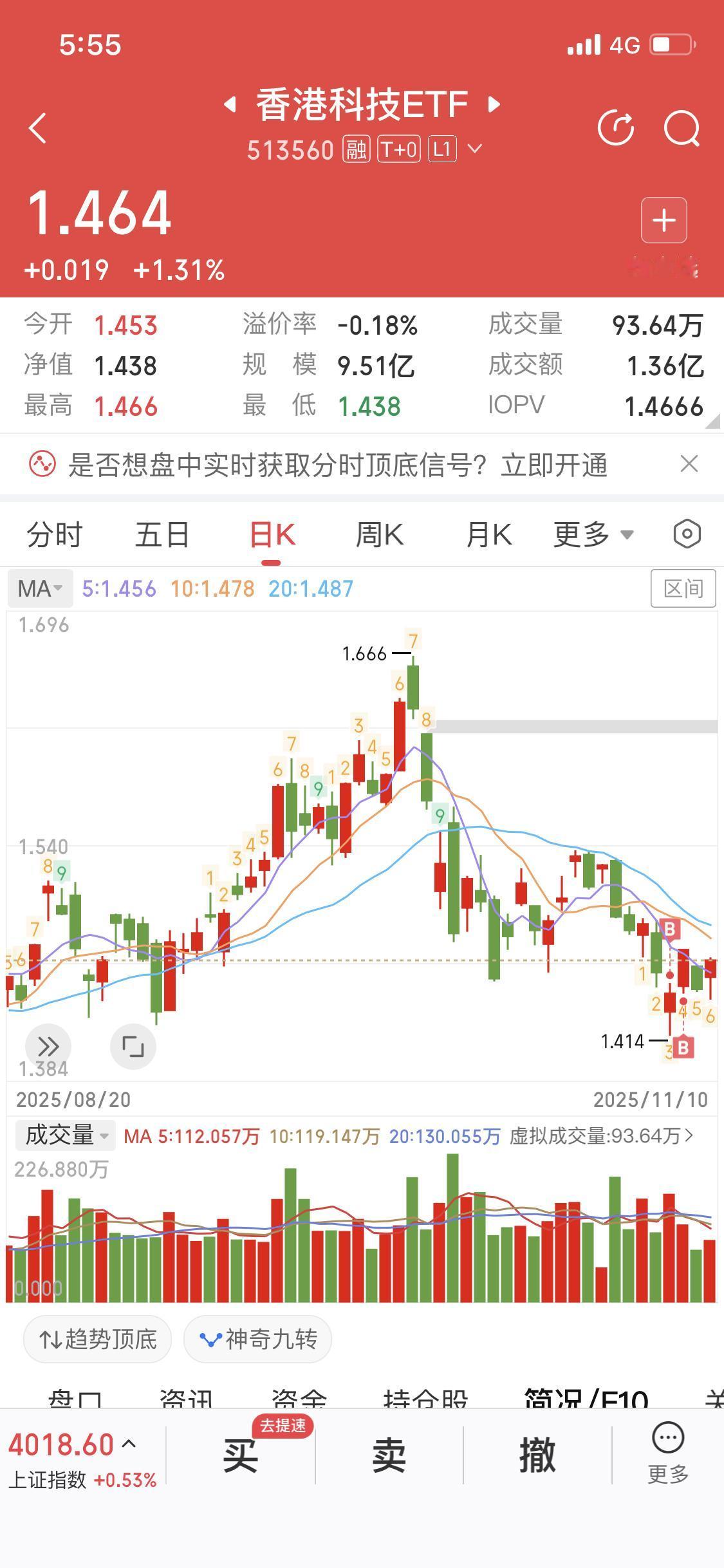
Task: Open the 成交量 indicator dropdown
Action: pyautogui.click(x=63, y=1134)
